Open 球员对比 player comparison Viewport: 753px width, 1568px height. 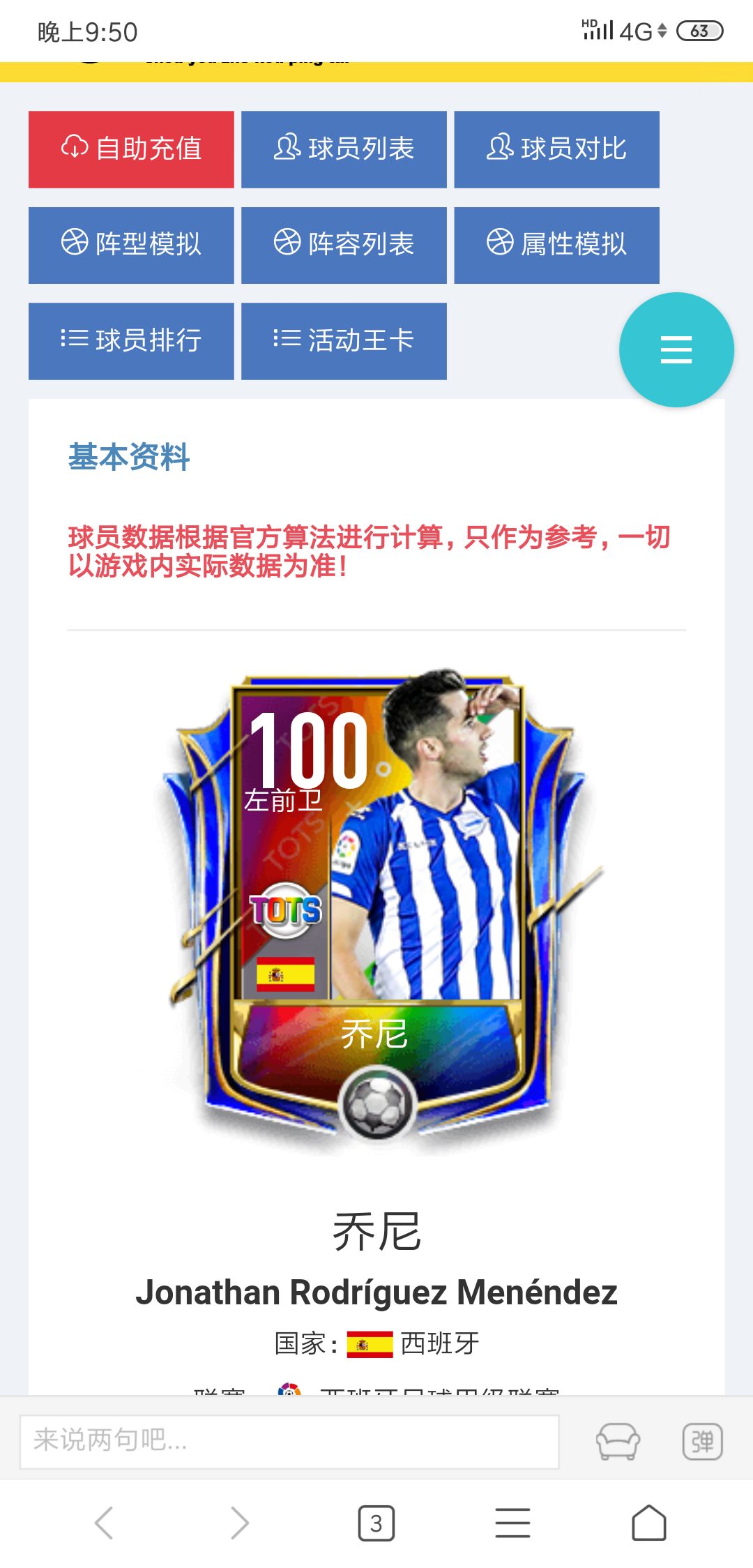(x=557, y=149)
